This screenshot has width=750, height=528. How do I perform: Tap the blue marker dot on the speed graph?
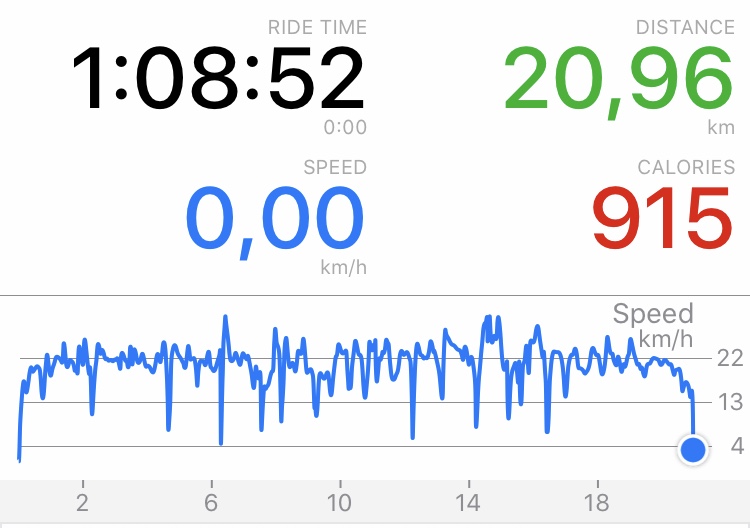692,450
